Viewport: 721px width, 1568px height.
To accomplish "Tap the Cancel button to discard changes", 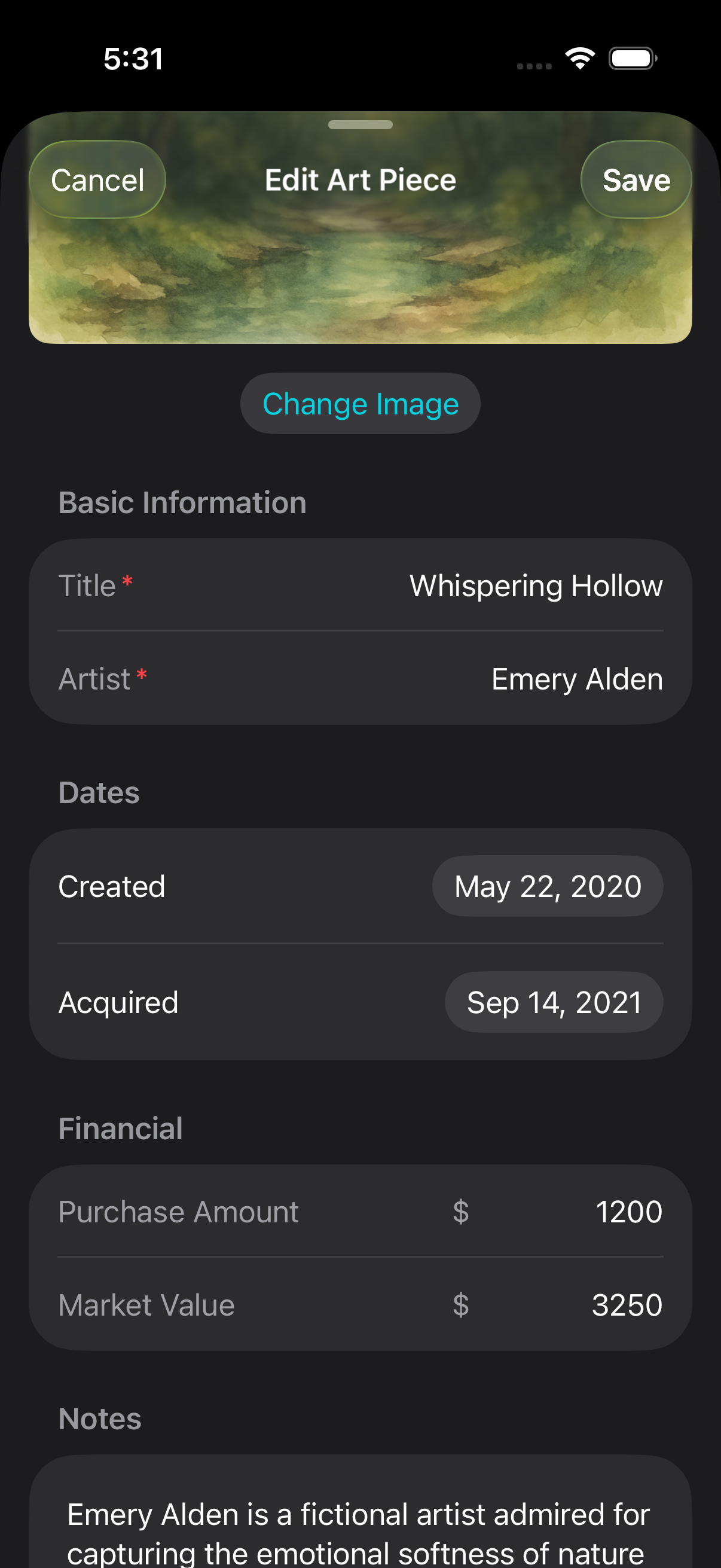I will [x=97, y=179].
